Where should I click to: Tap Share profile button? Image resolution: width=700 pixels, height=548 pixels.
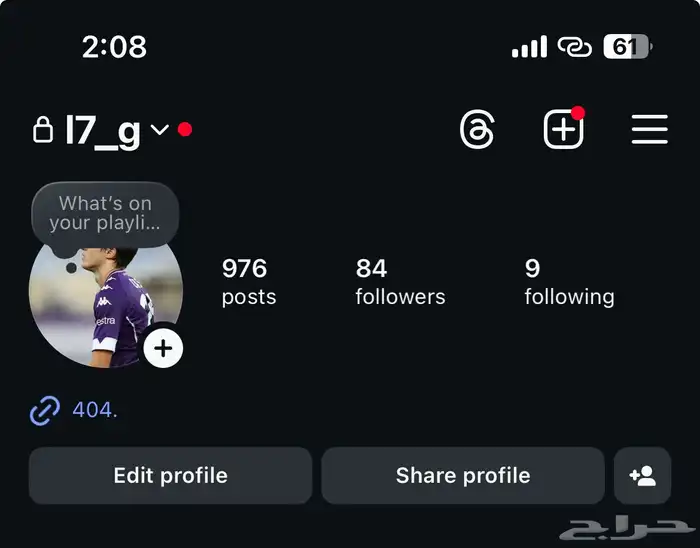(462, 476)
